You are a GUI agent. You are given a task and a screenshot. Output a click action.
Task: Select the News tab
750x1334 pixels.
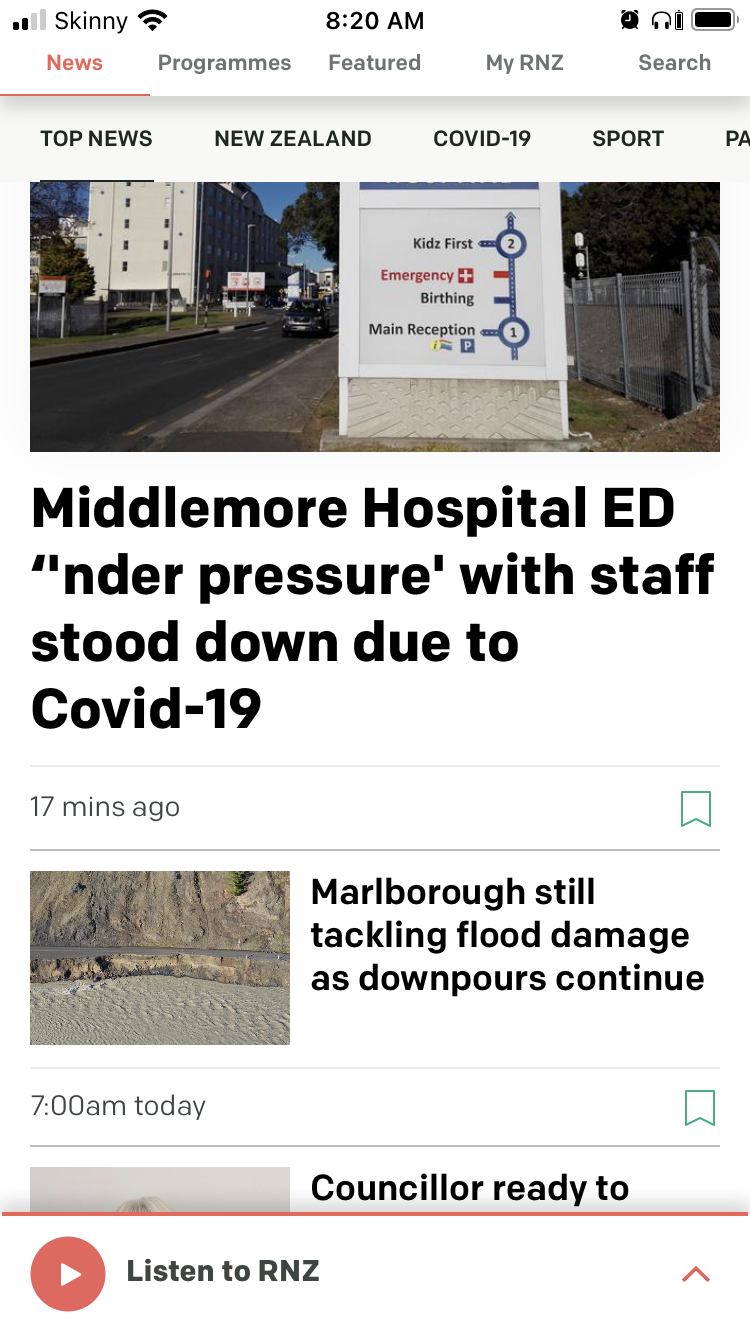75,63
